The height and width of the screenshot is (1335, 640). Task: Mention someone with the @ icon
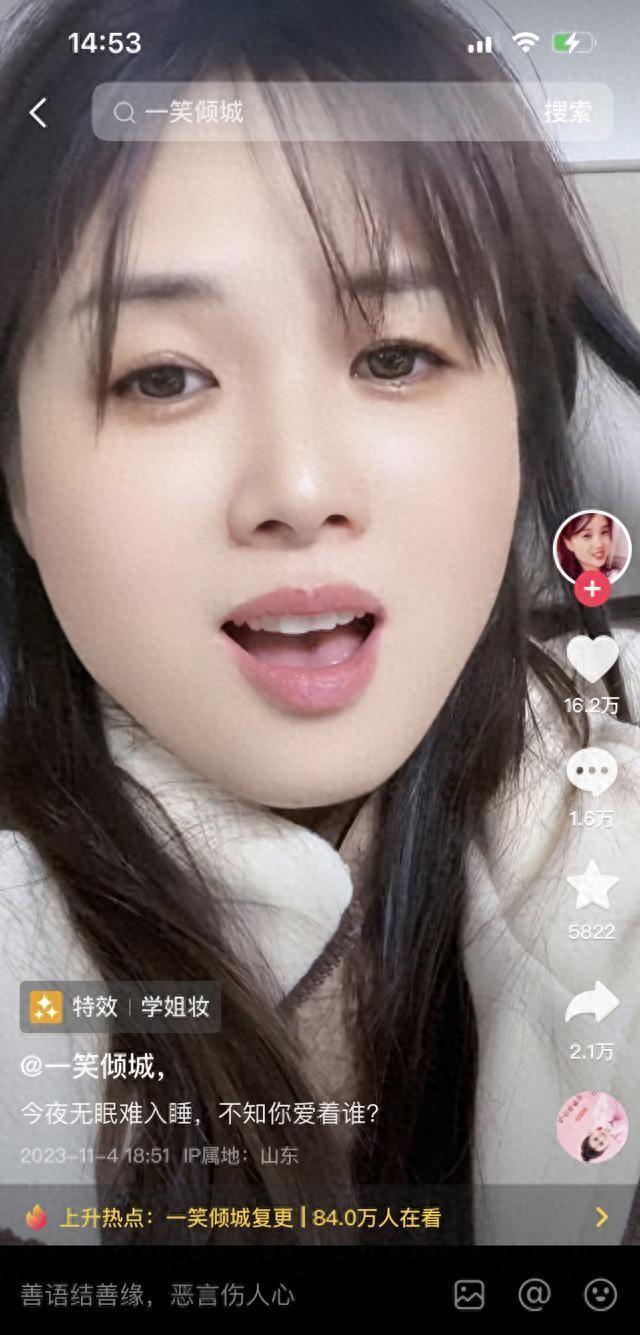(x=534, y=1295)
